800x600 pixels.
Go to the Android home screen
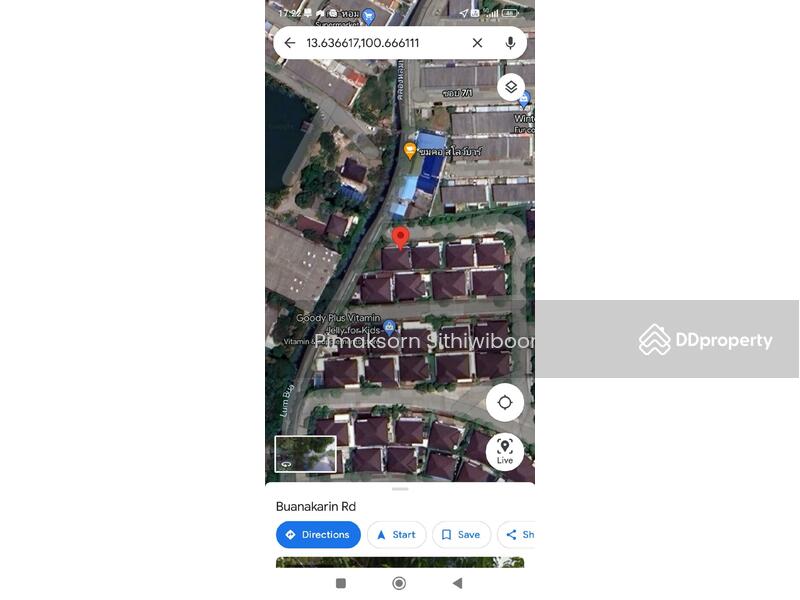coord(399,583)
